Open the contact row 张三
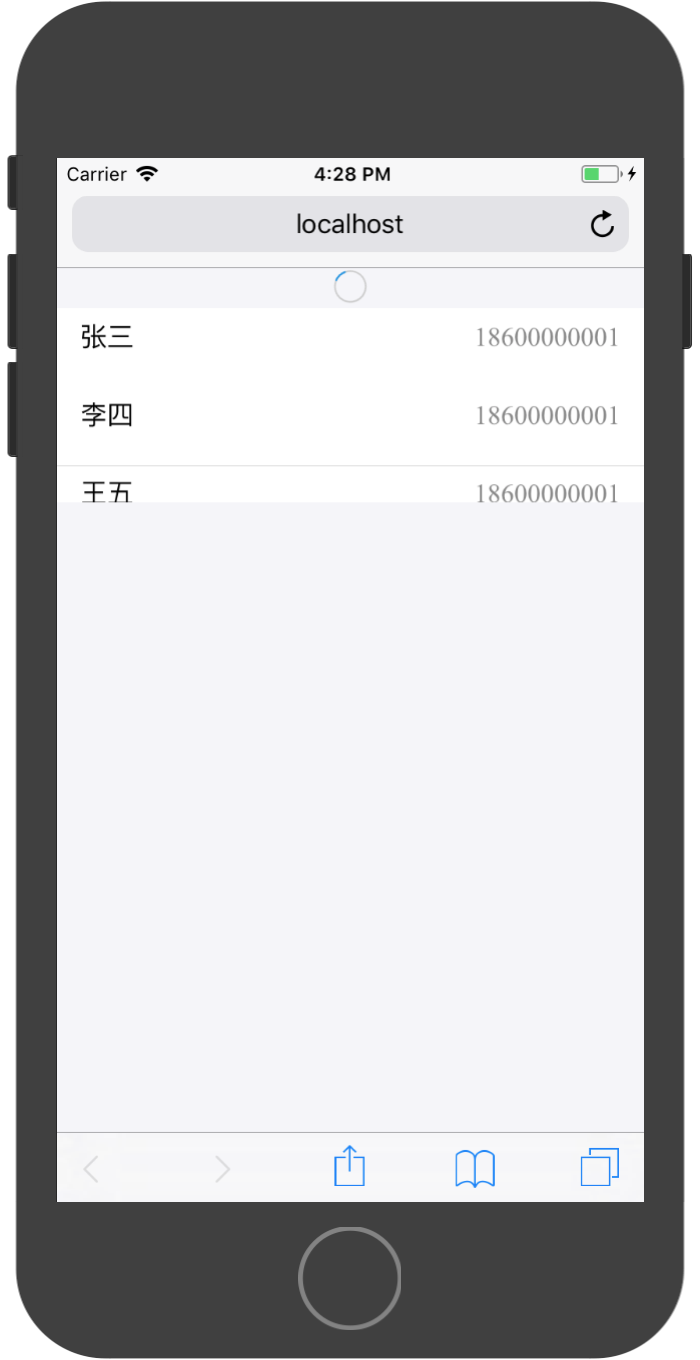The image size is (700, 1360). point(349,338)
